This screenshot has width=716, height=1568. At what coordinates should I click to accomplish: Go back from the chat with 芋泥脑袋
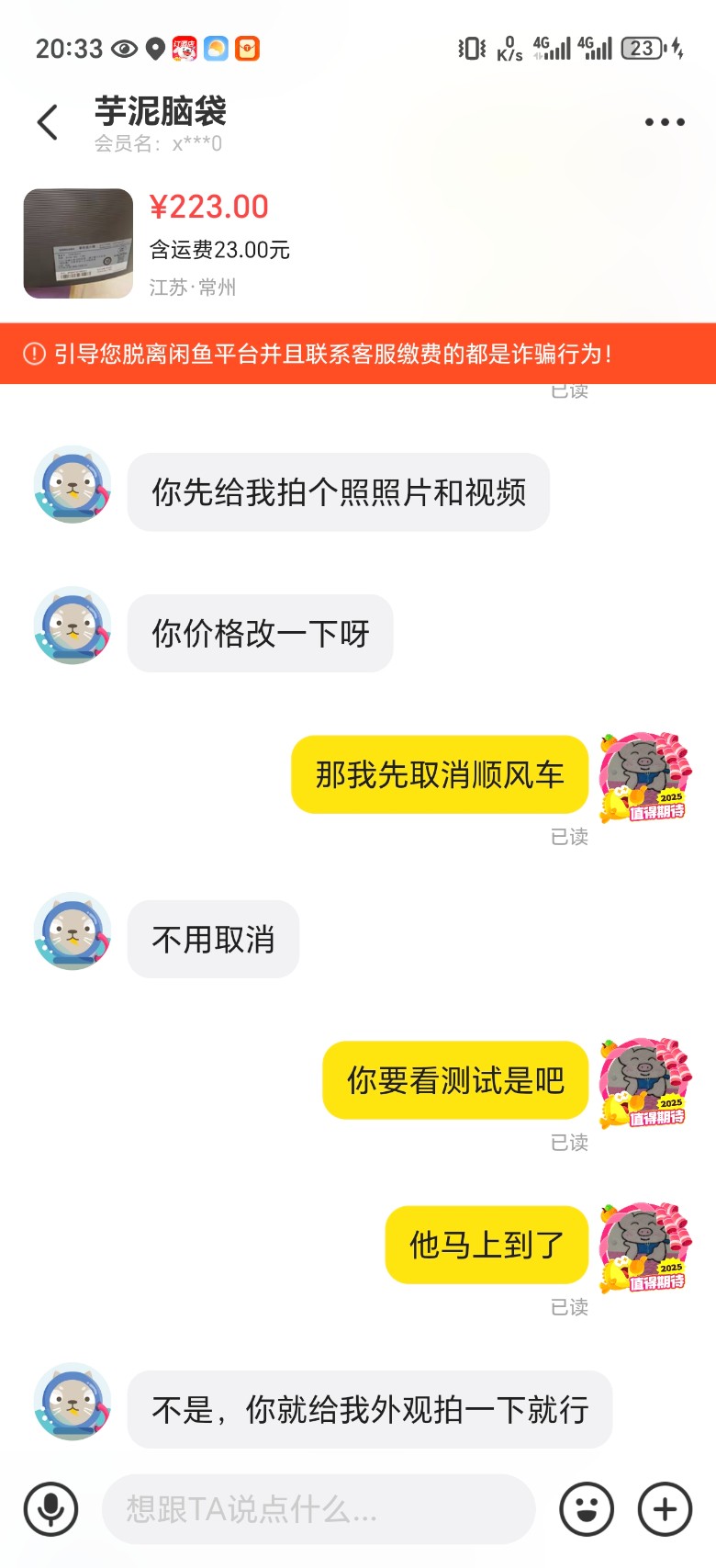[x=48, y=122]
